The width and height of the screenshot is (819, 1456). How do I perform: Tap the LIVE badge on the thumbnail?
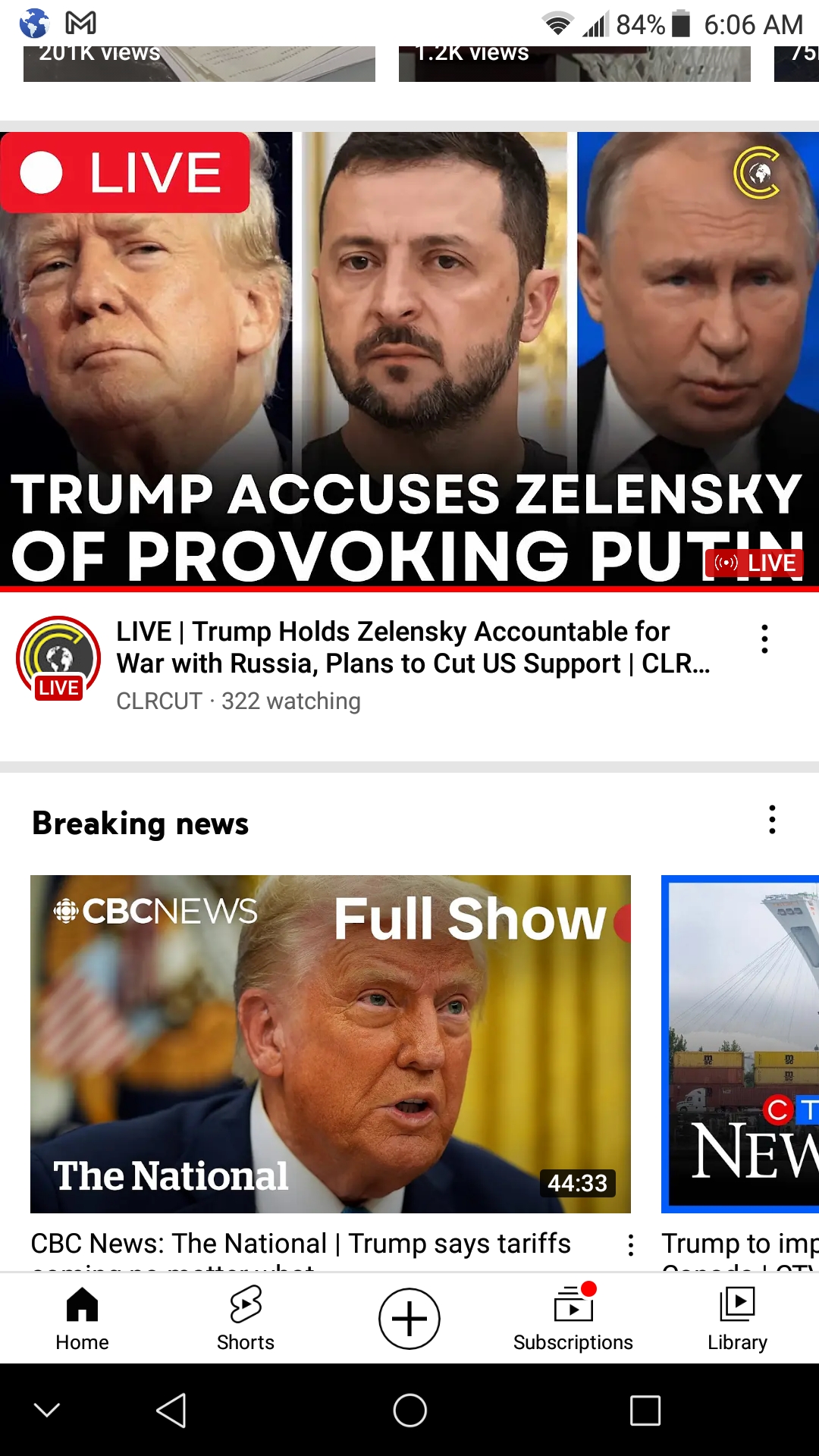(x=125, y=171)
